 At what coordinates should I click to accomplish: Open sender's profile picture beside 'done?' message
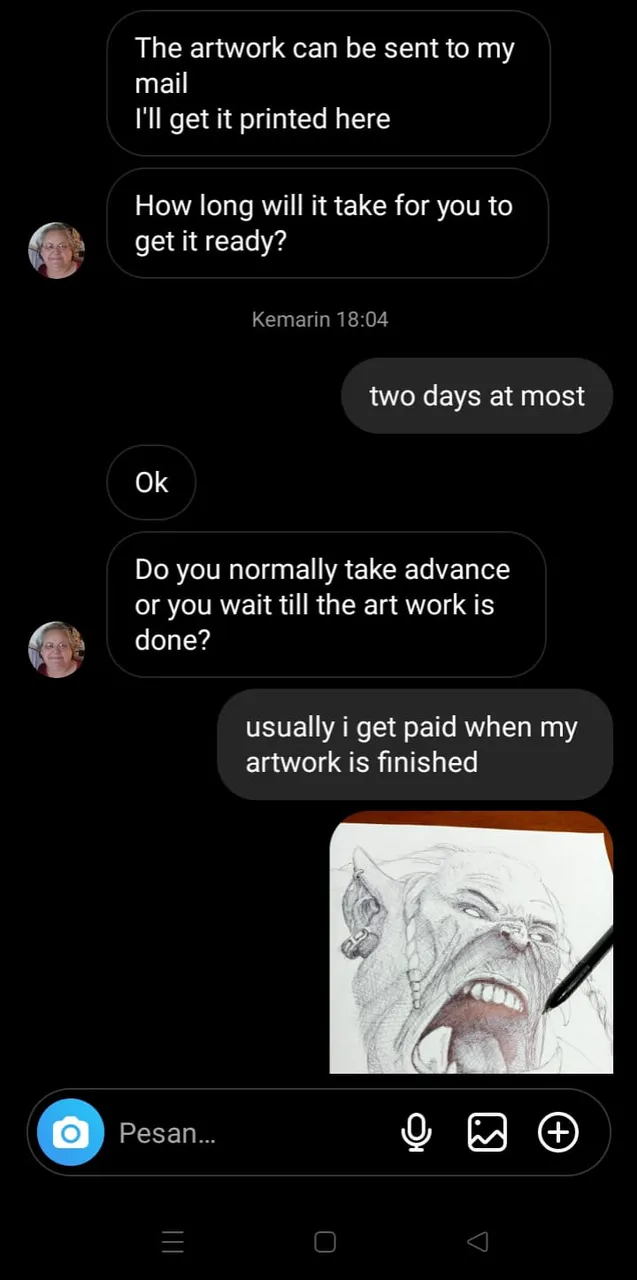coord(56,649)
